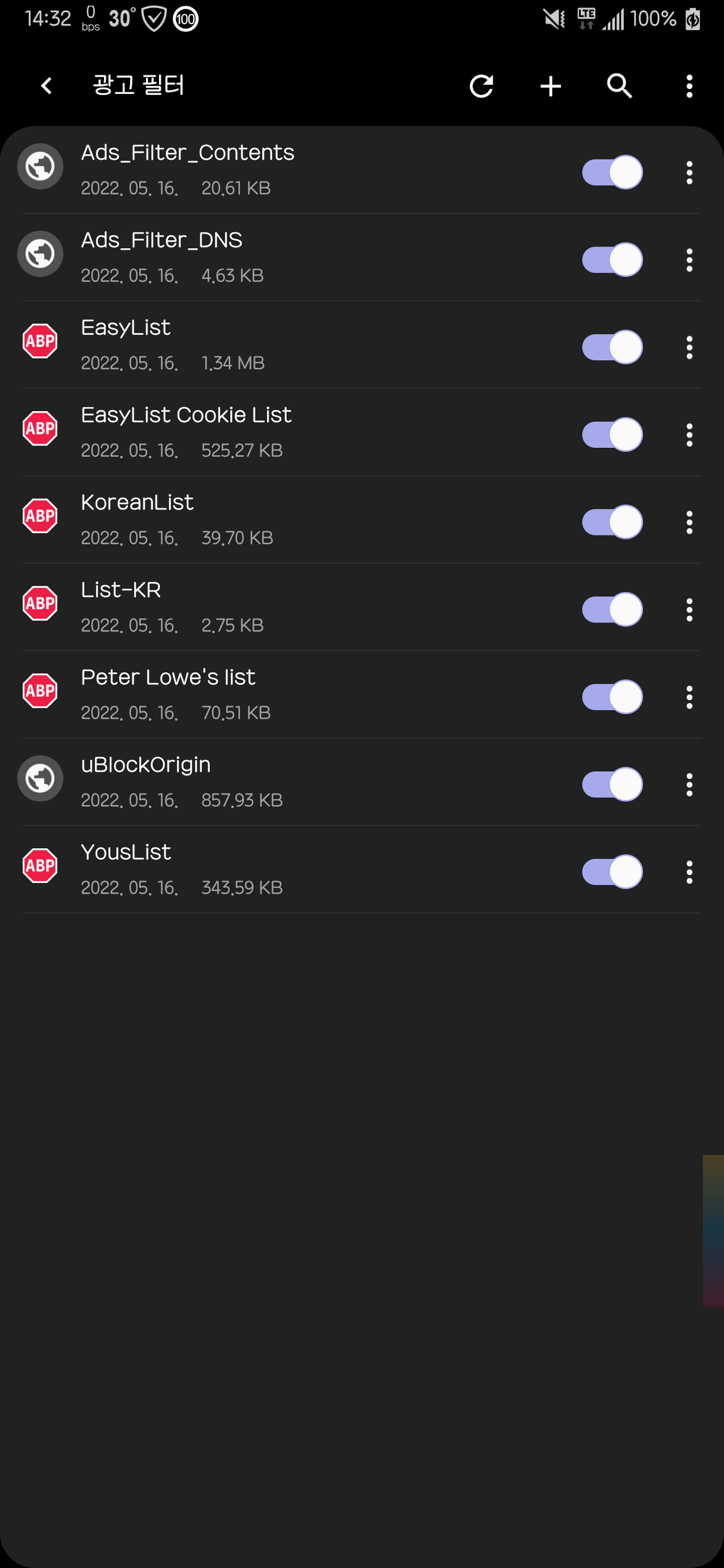The height and width of the screenshot is (1568, 724).
Task: Open more options for uBlockOrigin
Action: (x=689, y=785)
